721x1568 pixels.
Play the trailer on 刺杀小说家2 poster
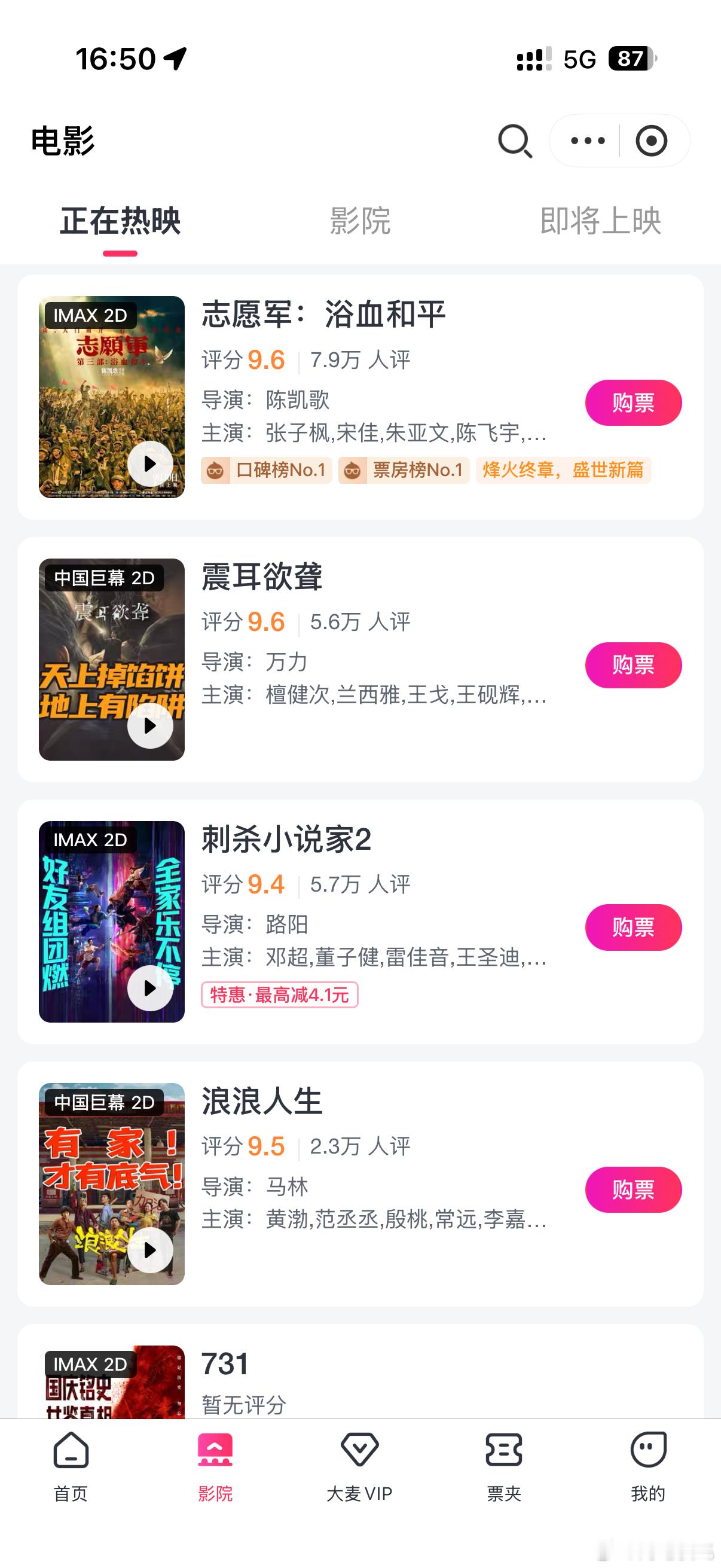pos(150,988)
